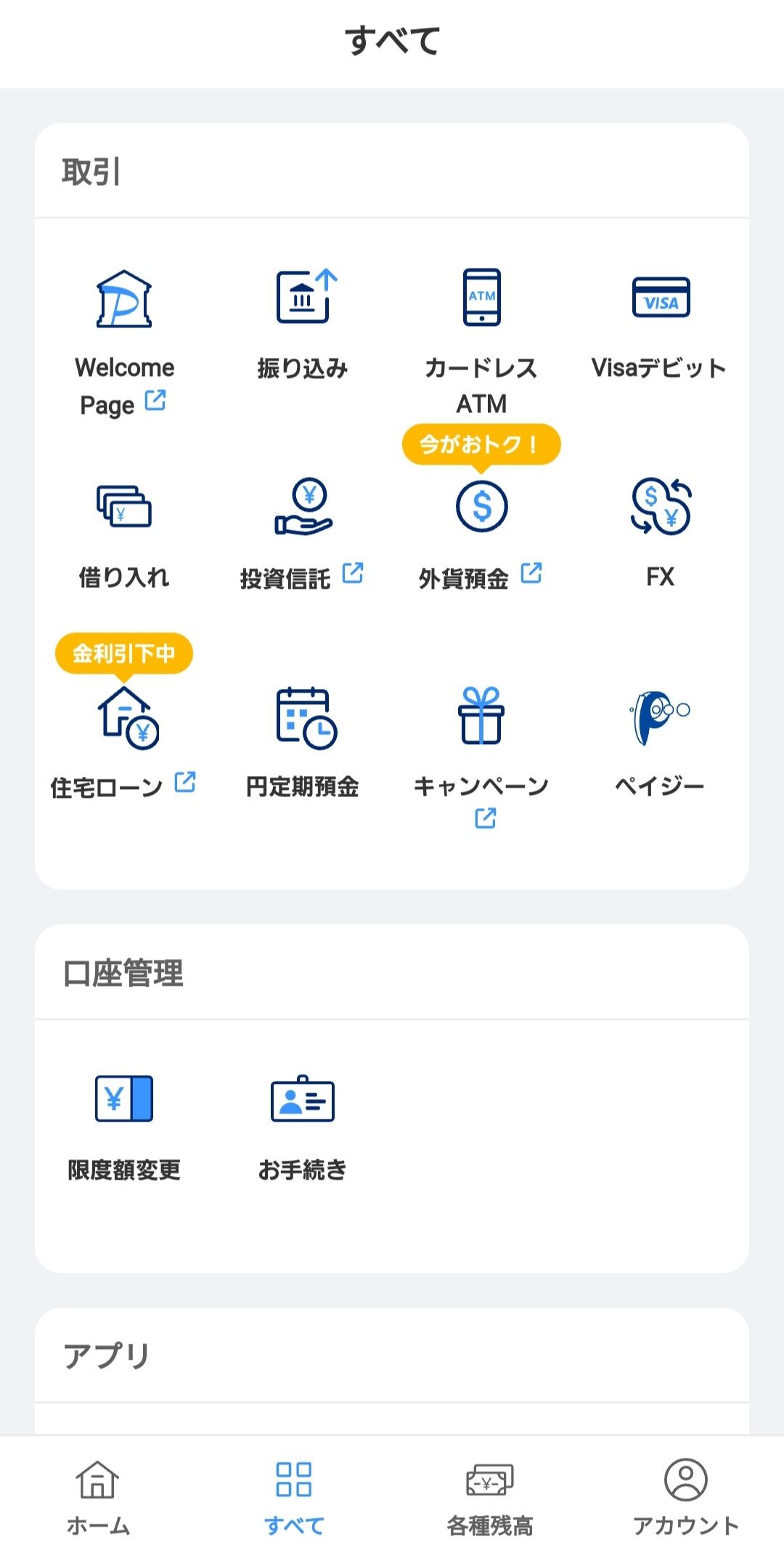The width and height of the screenshot is (784, 1550).
Task: Open 外貨預金
Action: pyautogui.click(x=481, y=534)
